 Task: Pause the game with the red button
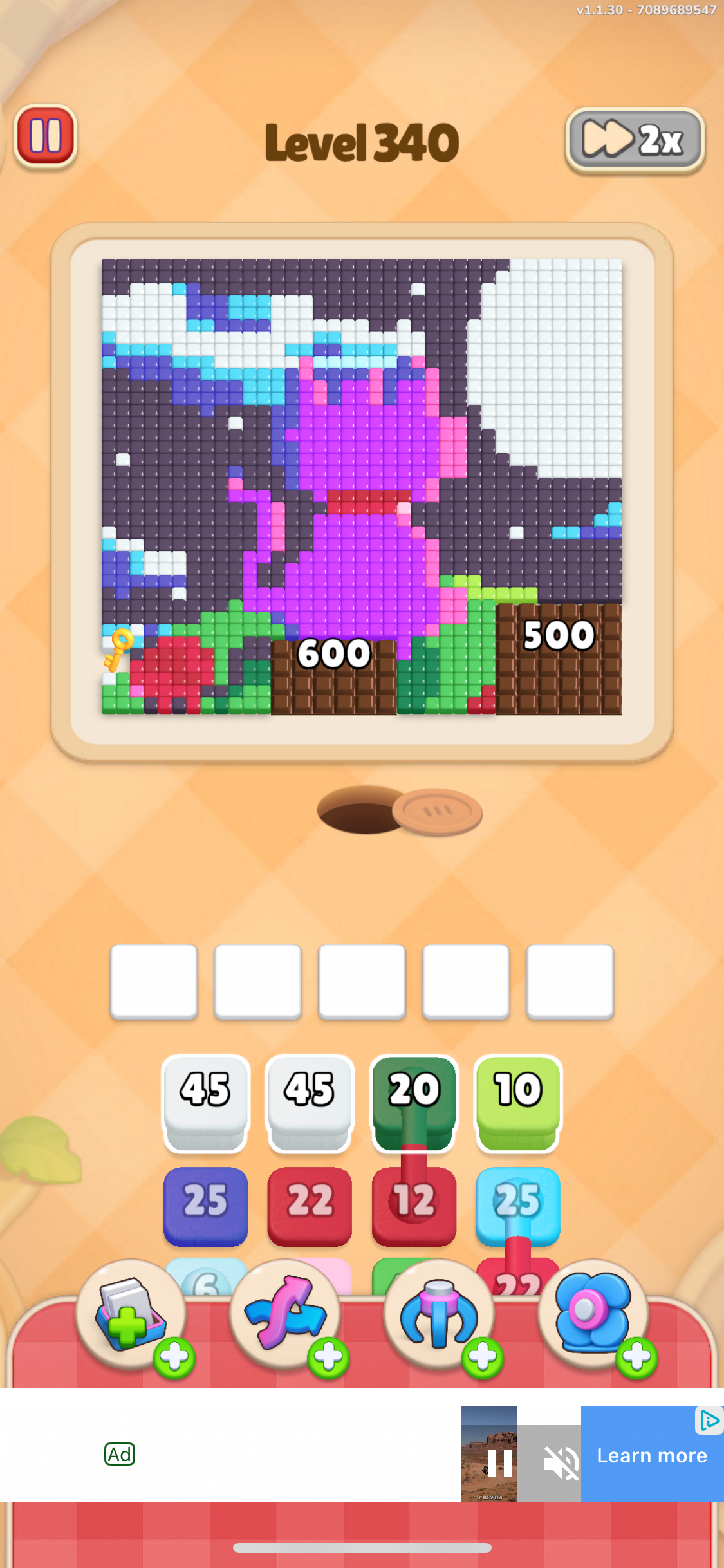(x=46, y=136)
